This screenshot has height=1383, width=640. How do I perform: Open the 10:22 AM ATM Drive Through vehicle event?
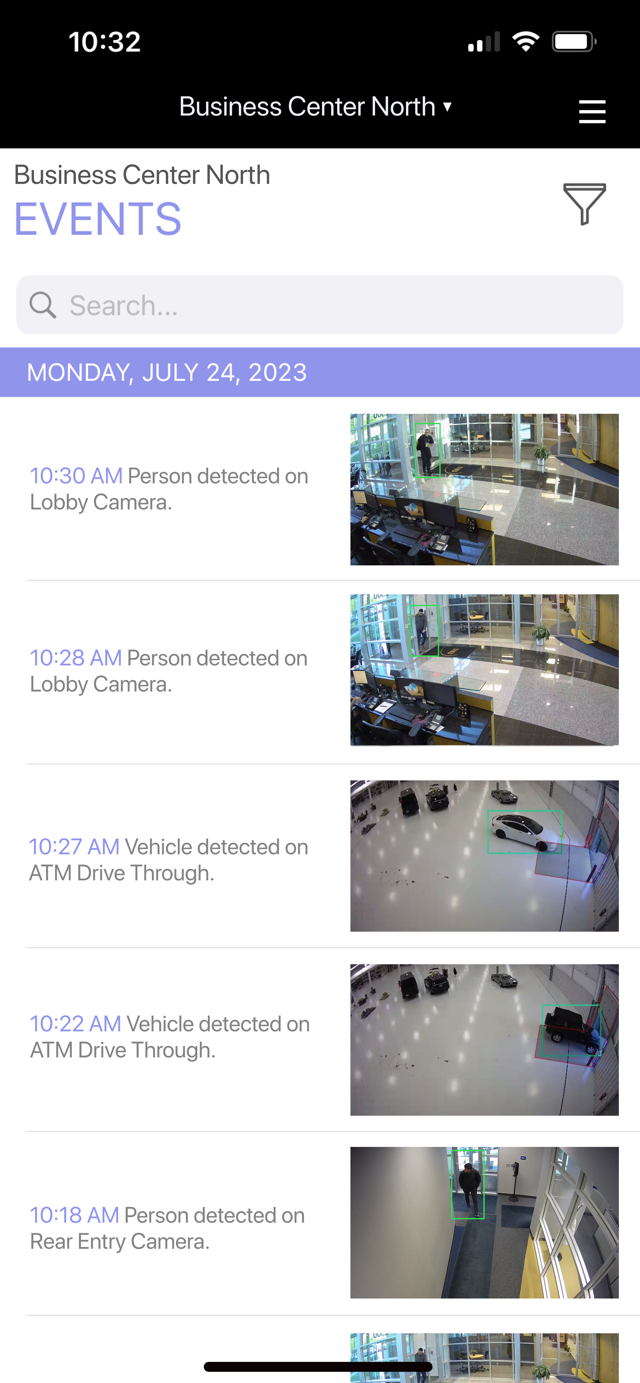(x=320, y=1039)
